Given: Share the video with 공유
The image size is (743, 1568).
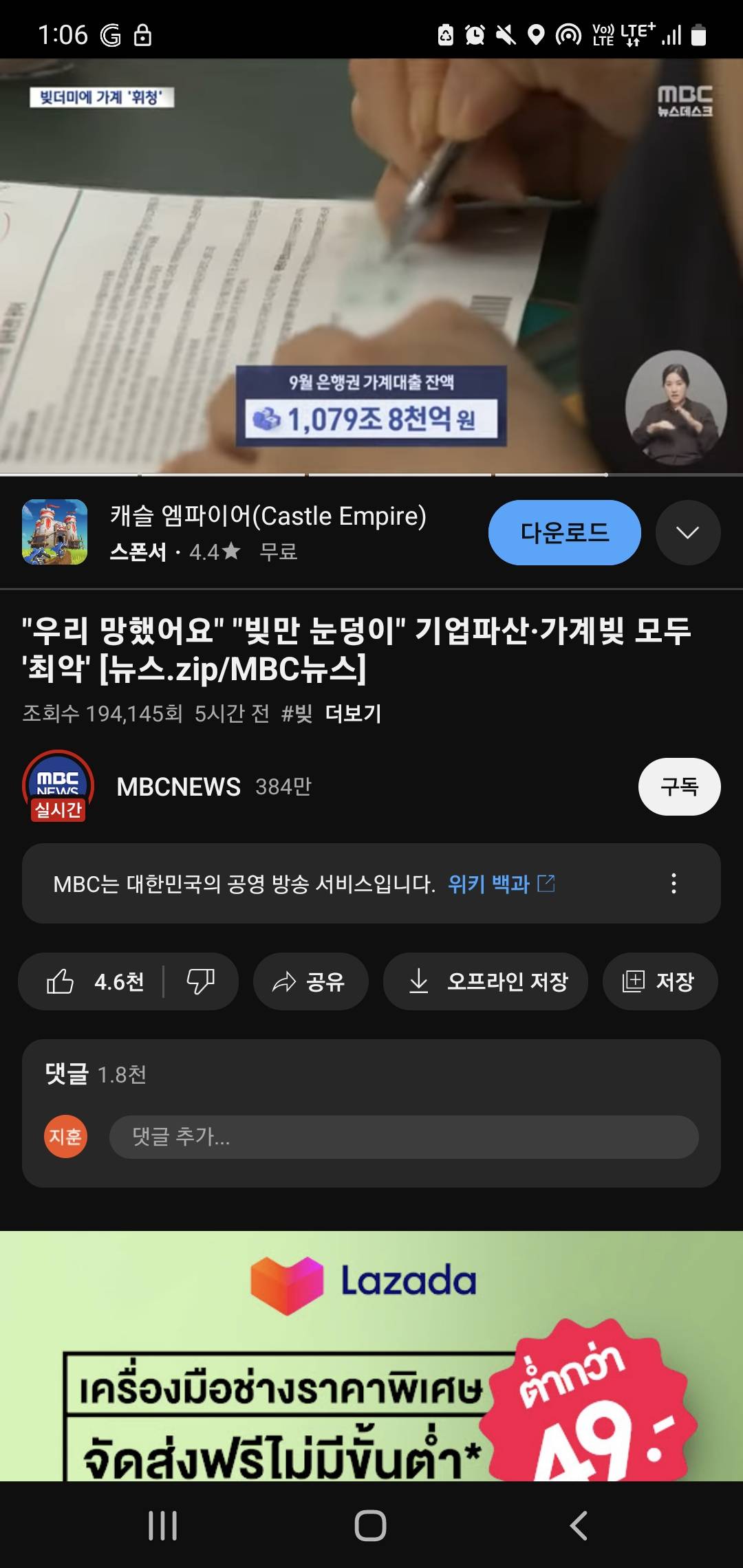Looking at the screenshot, I should click(x=310, y=981).
